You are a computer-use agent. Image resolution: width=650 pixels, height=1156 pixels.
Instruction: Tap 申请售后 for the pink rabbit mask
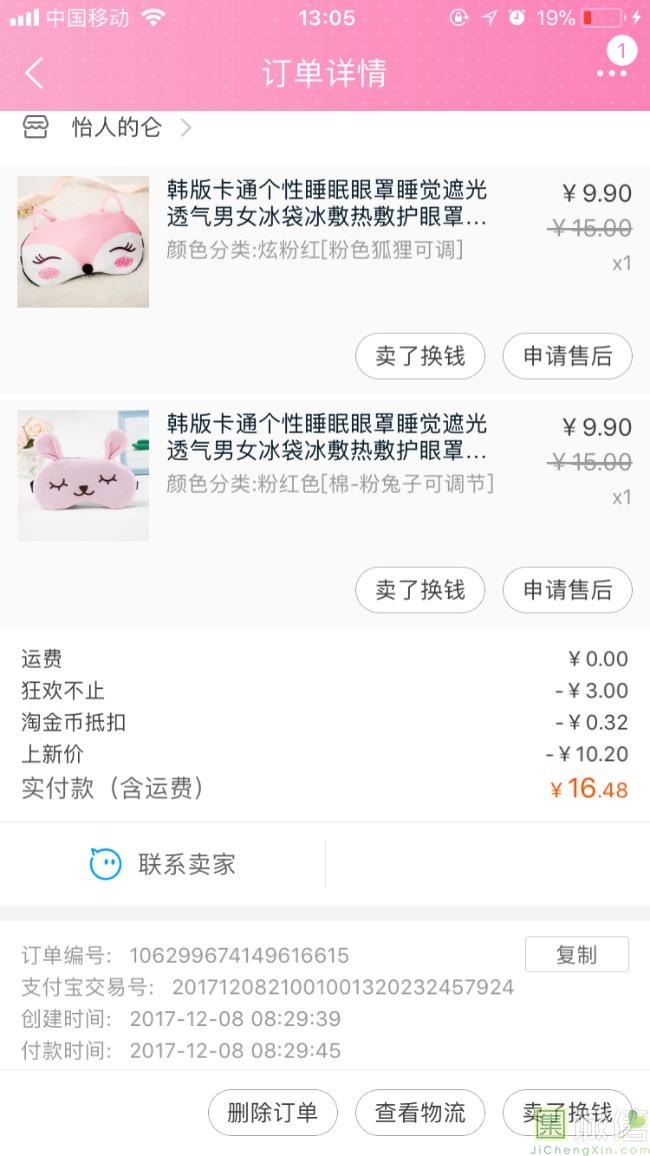click(567, 590)
